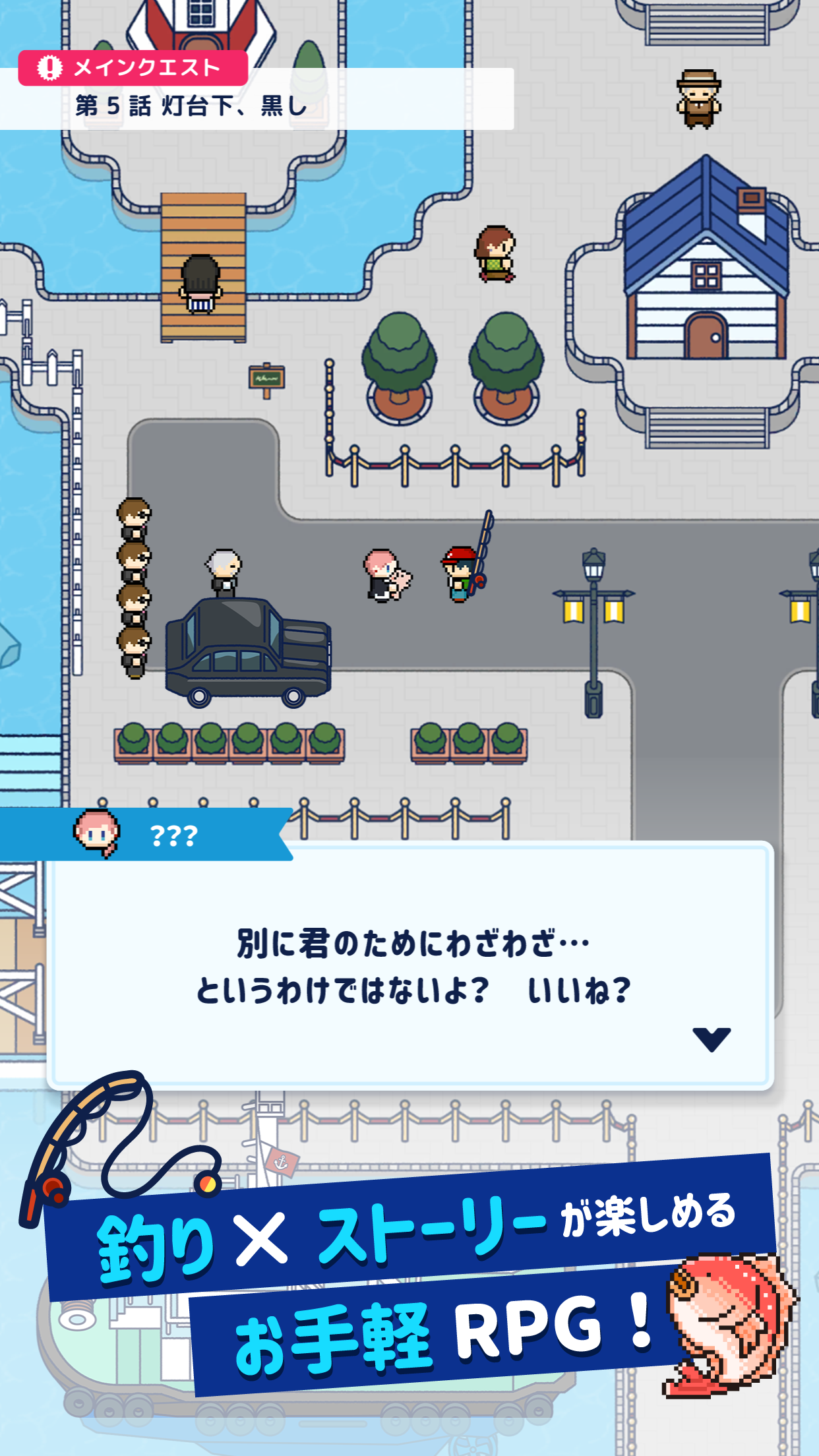Click the pink-haired speaker portrait in the dialogue
Screen dimensions: 819x1456
click(x=96, y=835)
